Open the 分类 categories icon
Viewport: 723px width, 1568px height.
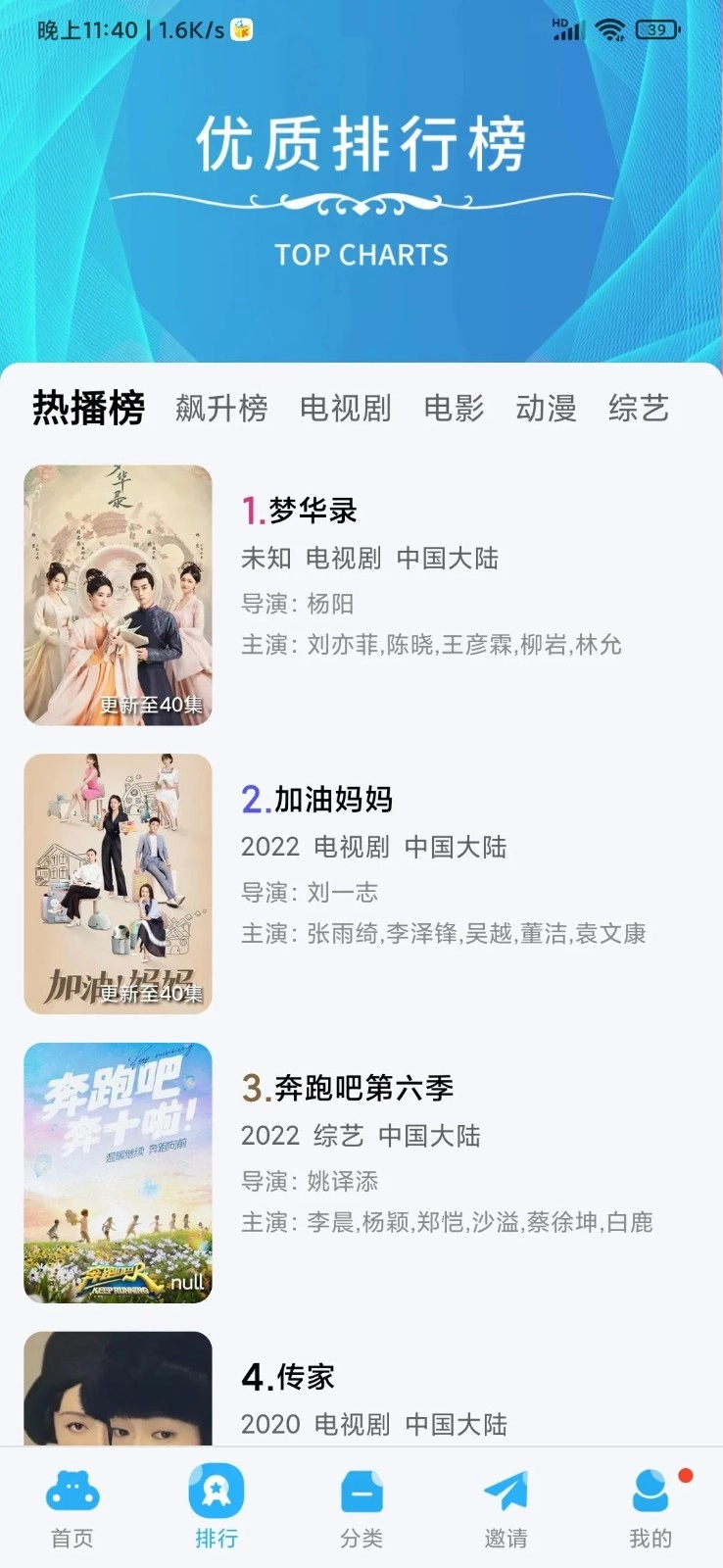coord(361,1492)
